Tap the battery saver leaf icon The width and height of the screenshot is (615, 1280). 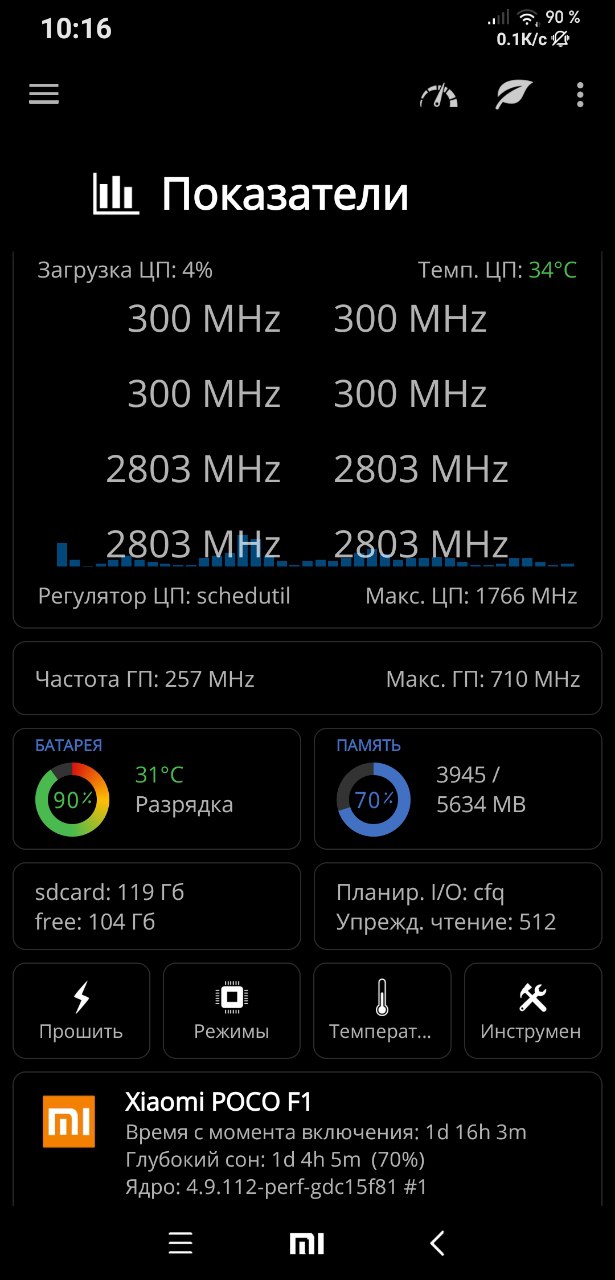point(514,95)
